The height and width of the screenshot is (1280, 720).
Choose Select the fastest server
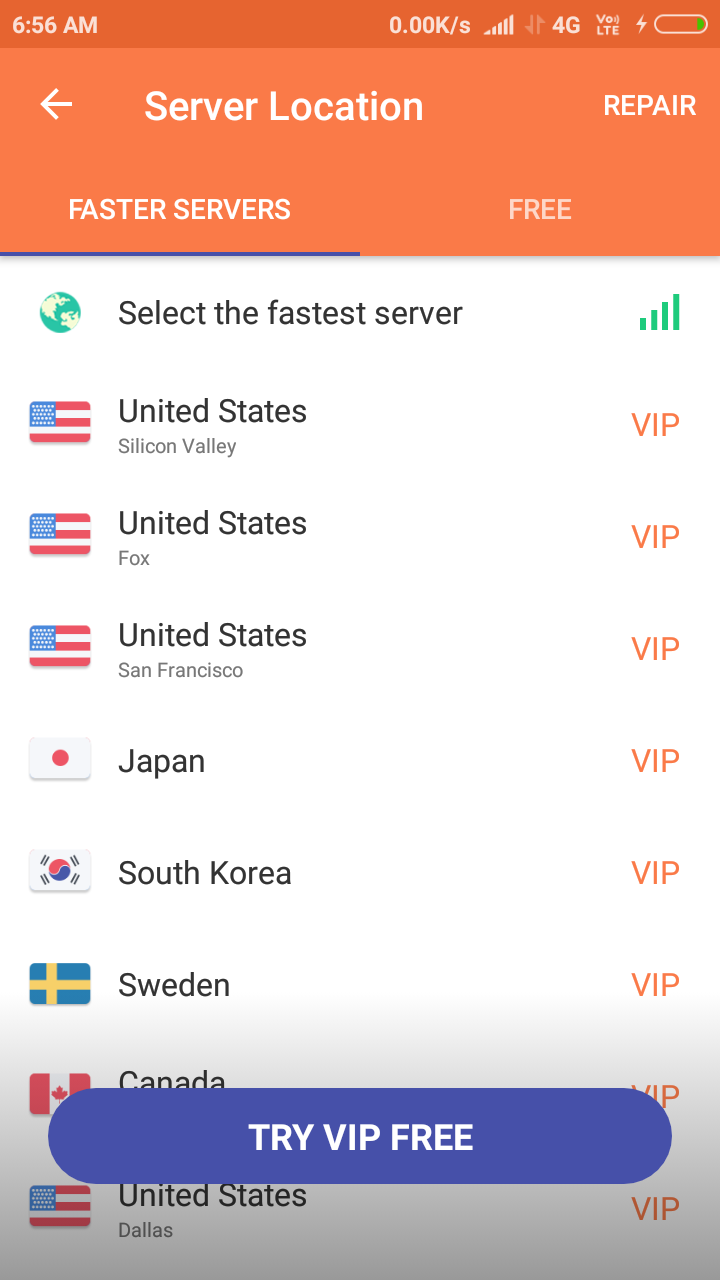tap(290, 313)
